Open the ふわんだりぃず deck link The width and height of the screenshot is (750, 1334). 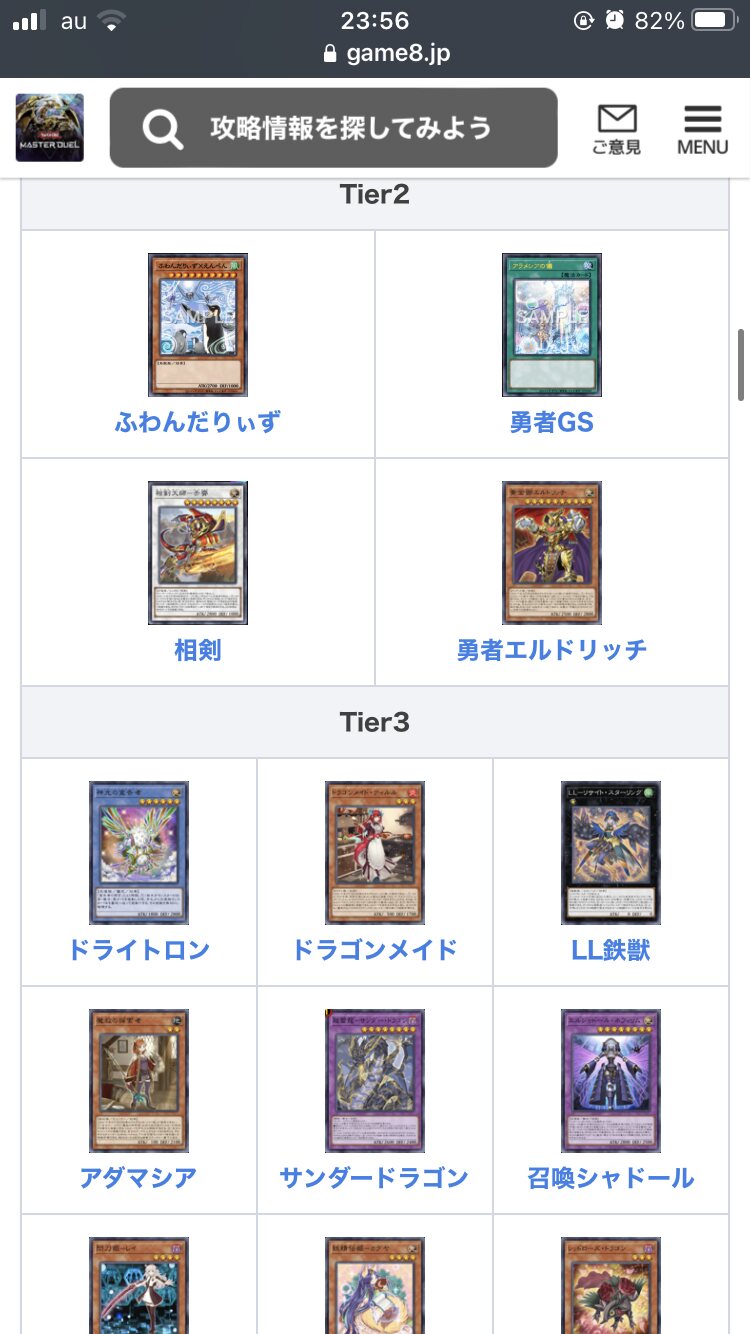[x=198, y=422]
